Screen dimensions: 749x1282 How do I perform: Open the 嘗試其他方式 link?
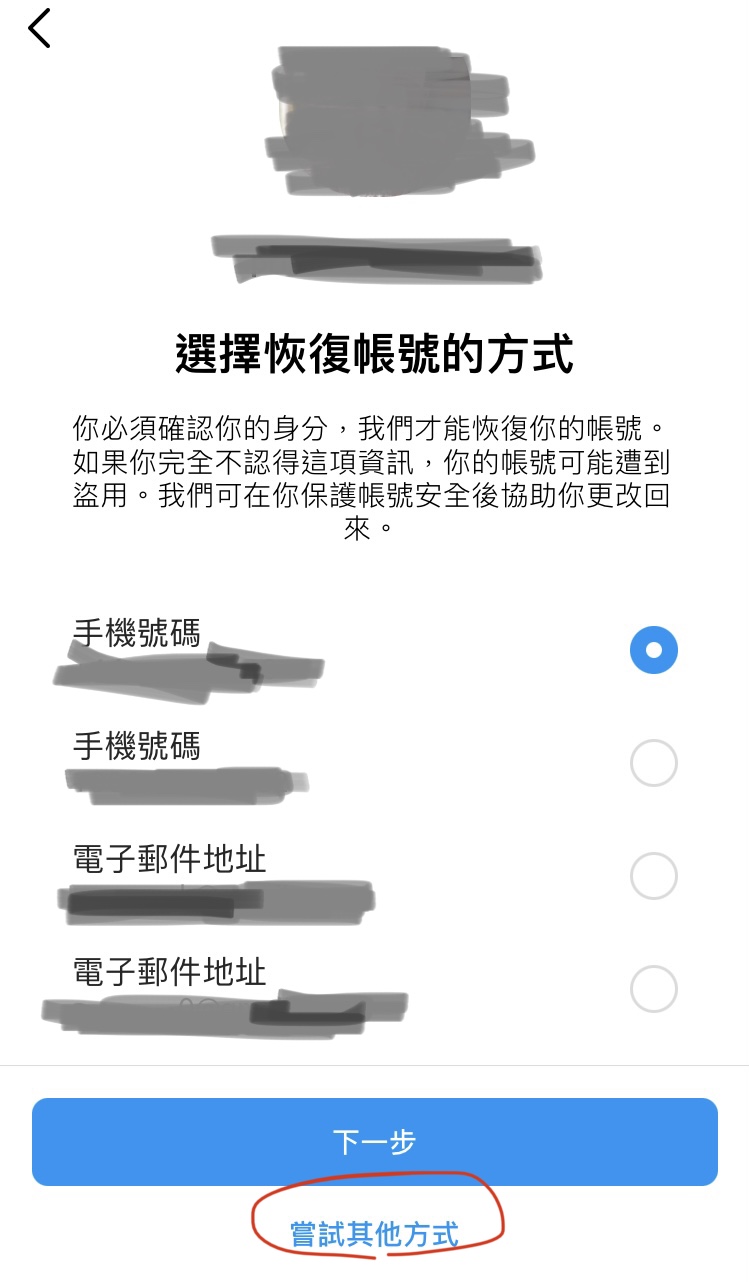[x=374, y=1234]
